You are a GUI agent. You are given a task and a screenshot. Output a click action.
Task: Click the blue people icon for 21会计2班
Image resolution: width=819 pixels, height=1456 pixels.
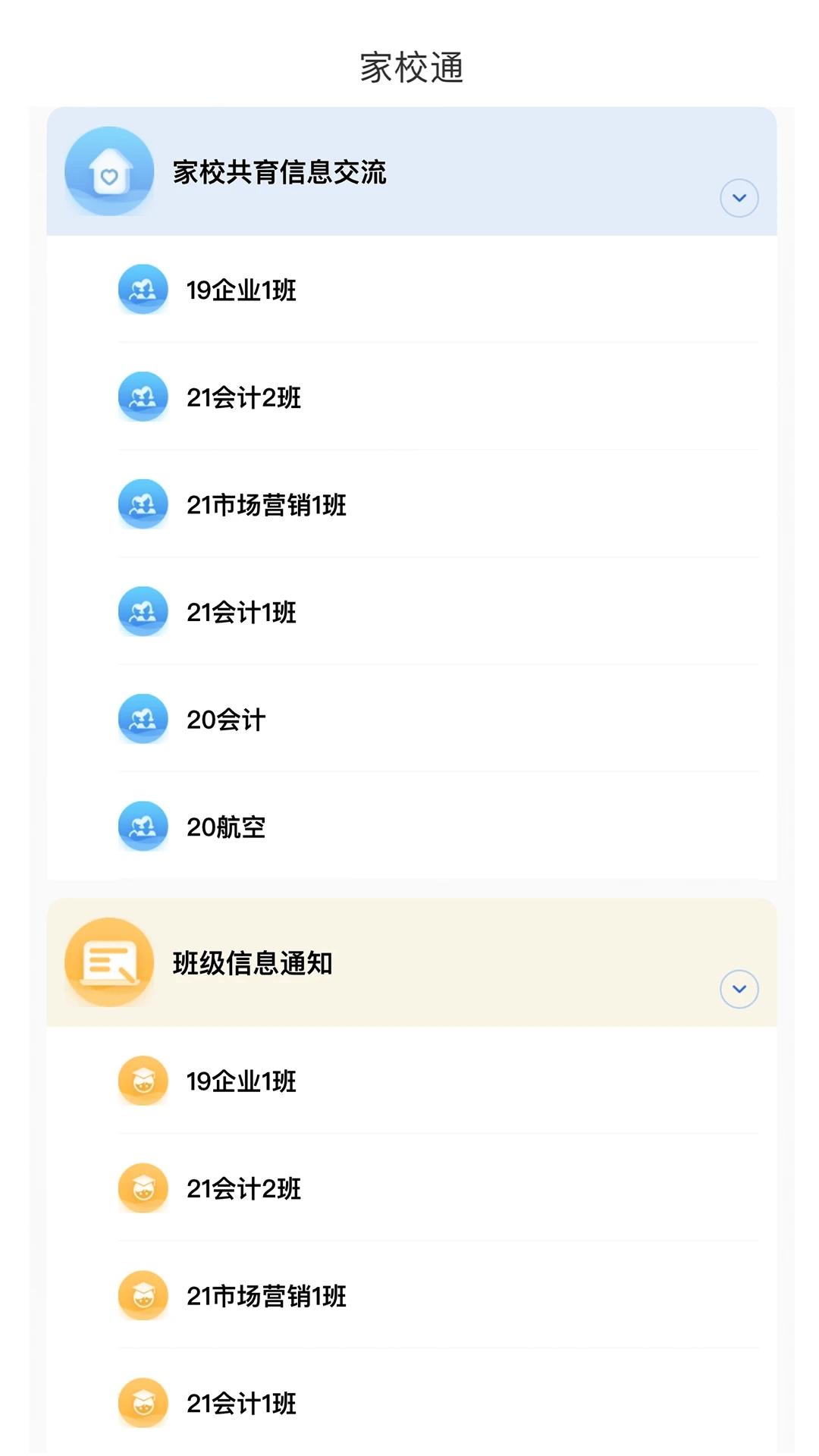[x=143, y=397]
